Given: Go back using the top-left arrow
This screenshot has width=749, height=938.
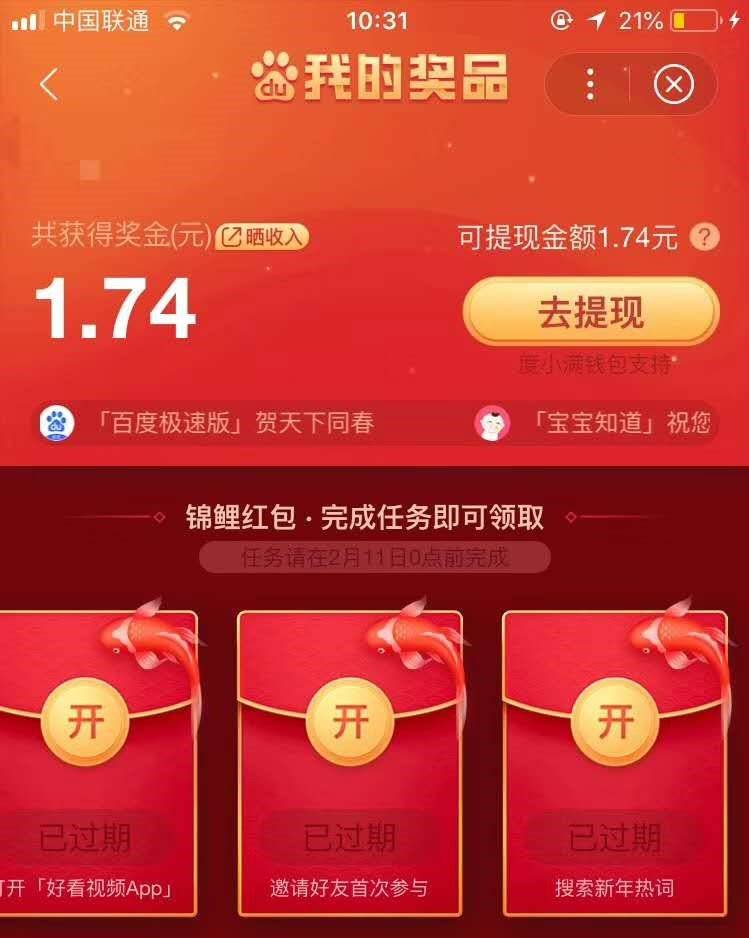Looking at the screenshot, I should tap(48, 85).
